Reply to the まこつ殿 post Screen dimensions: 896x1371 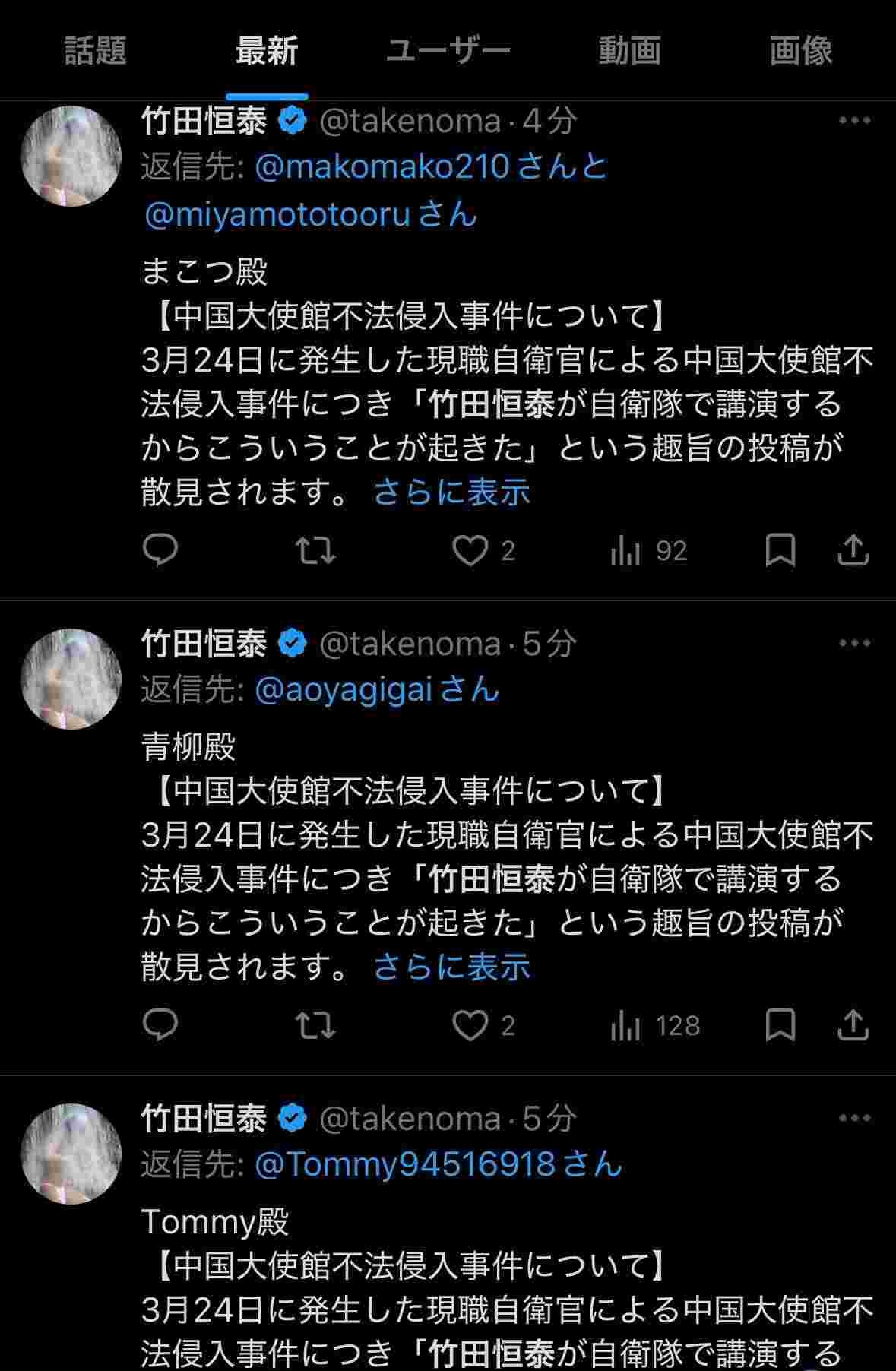[x=160, y=550]
